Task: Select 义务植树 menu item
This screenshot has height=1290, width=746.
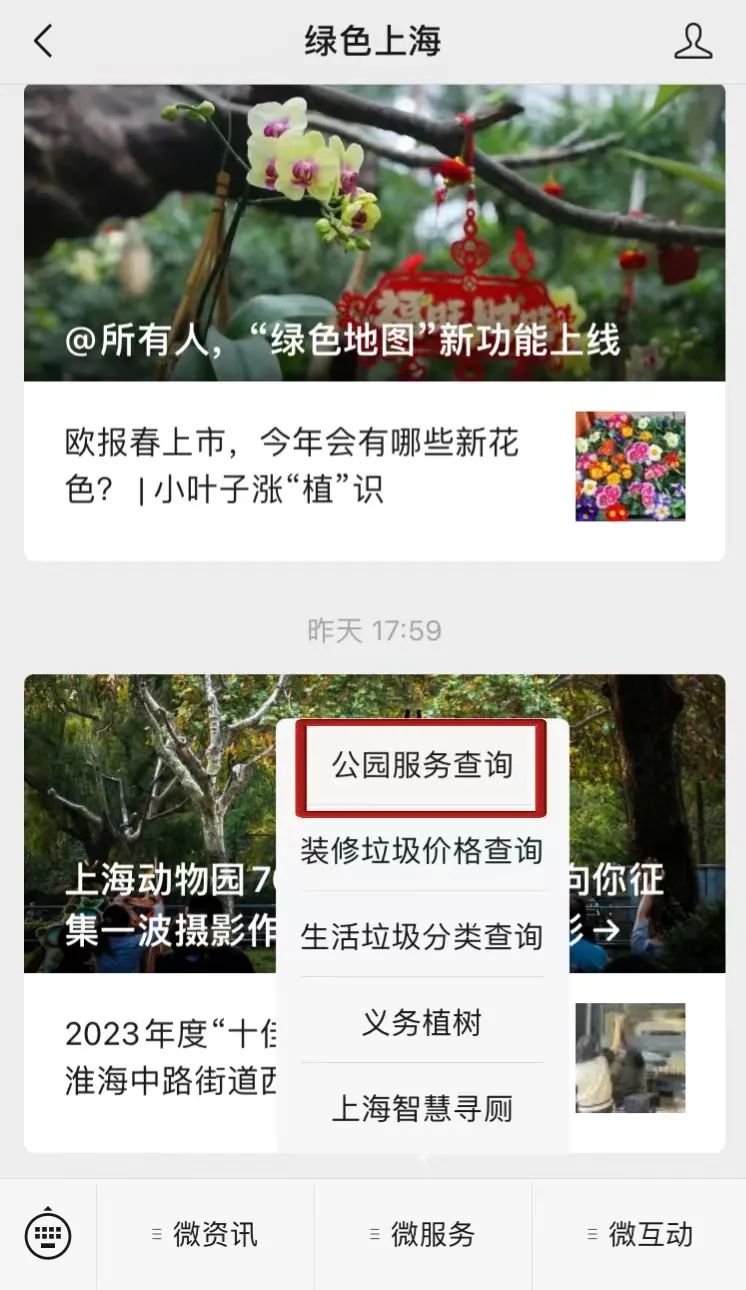Action: 422,1023
